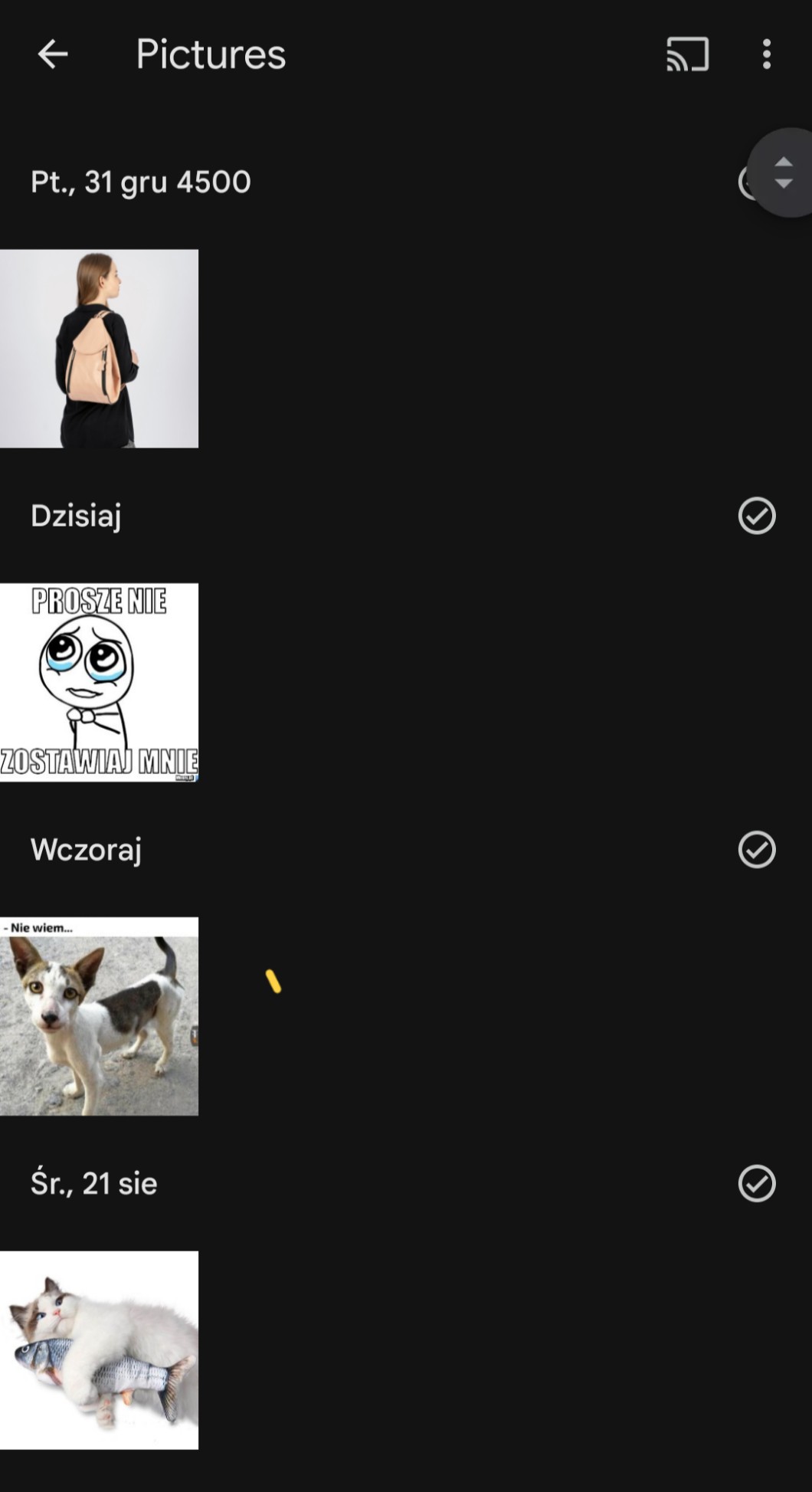Image resolution: width=812 pixels, height=1492 pixels.
Task: Go back from Pictures folder
Action: [x=53, y=54]
